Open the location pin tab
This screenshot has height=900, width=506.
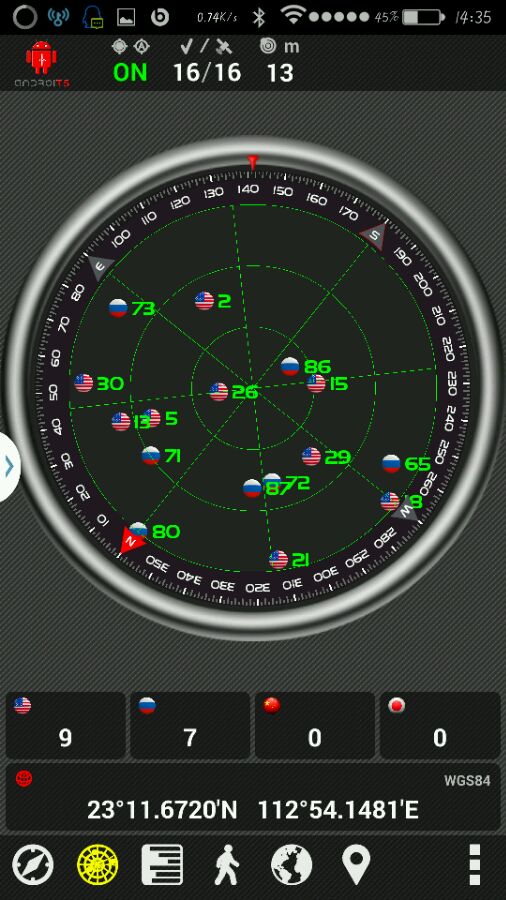pos(356,864)
